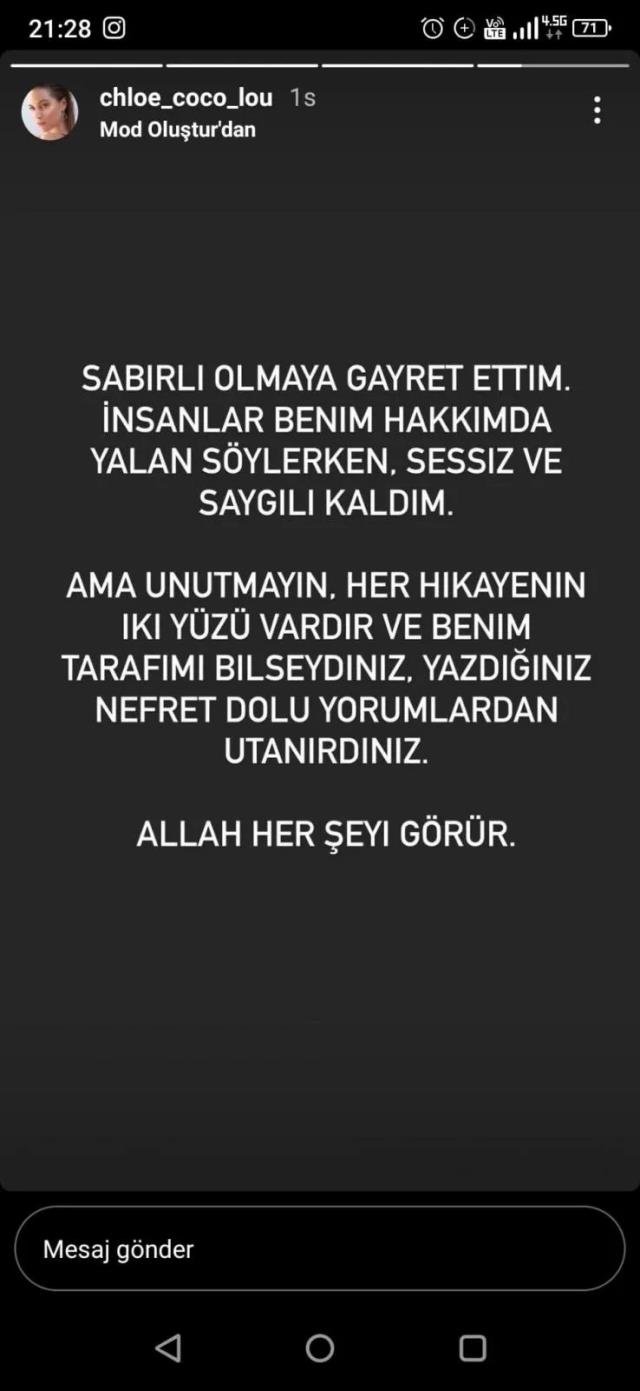Open recent apps with the square button
The height and width of the screenshot is (1391, 640).
472,1348
